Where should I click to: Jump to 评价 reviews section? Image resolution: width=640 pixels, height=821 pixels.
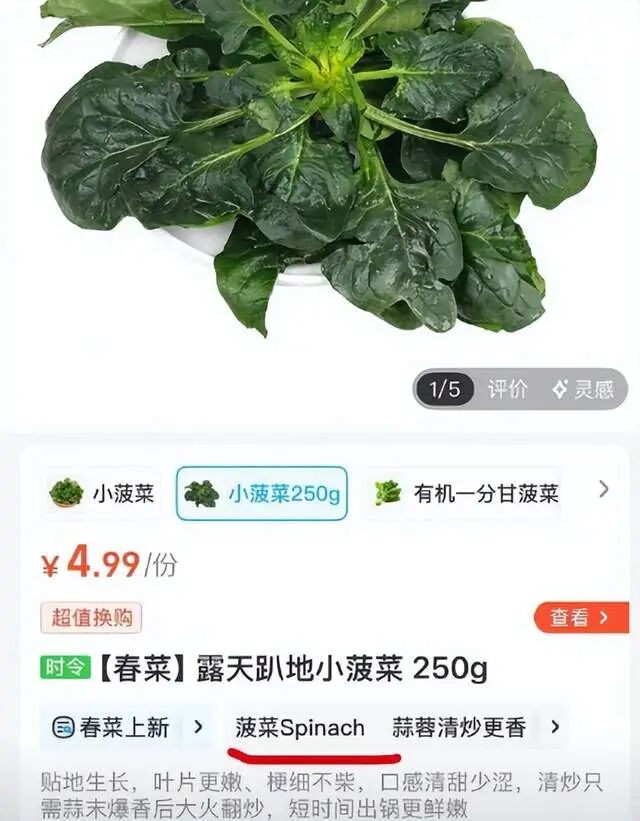(x=507, y=389)
